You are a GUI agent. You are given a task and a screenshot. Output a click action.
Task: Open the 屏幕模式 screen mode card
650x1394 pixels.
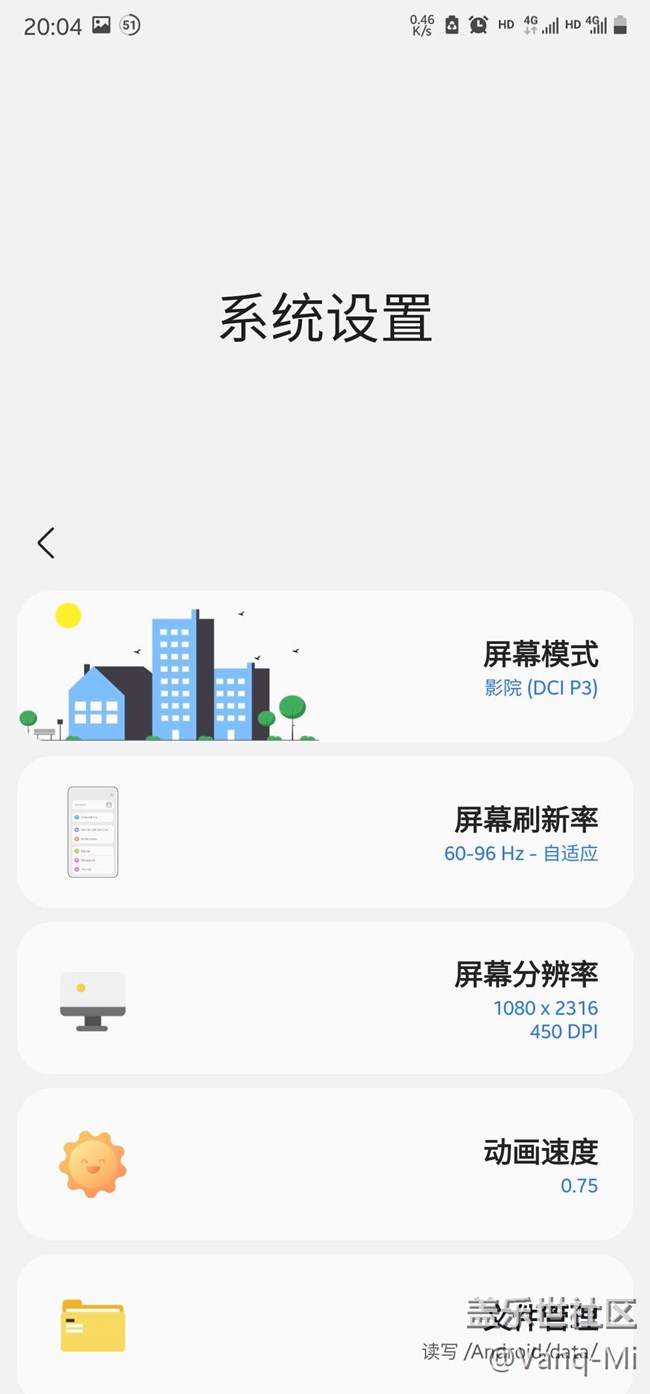(325, 666)
